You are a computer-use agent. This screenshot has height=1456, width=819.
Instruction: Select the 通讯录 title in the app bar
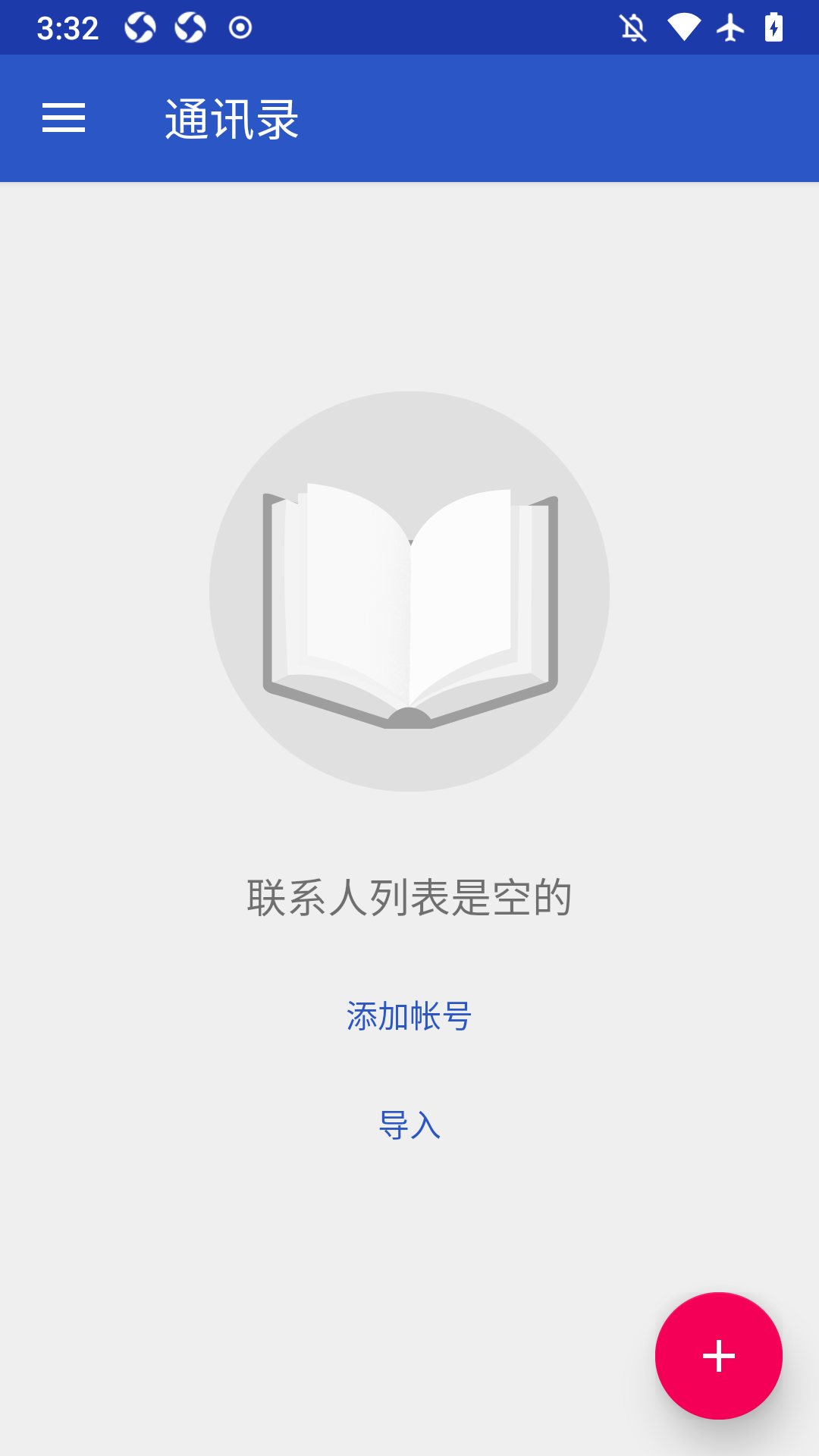tap(231, 118)
